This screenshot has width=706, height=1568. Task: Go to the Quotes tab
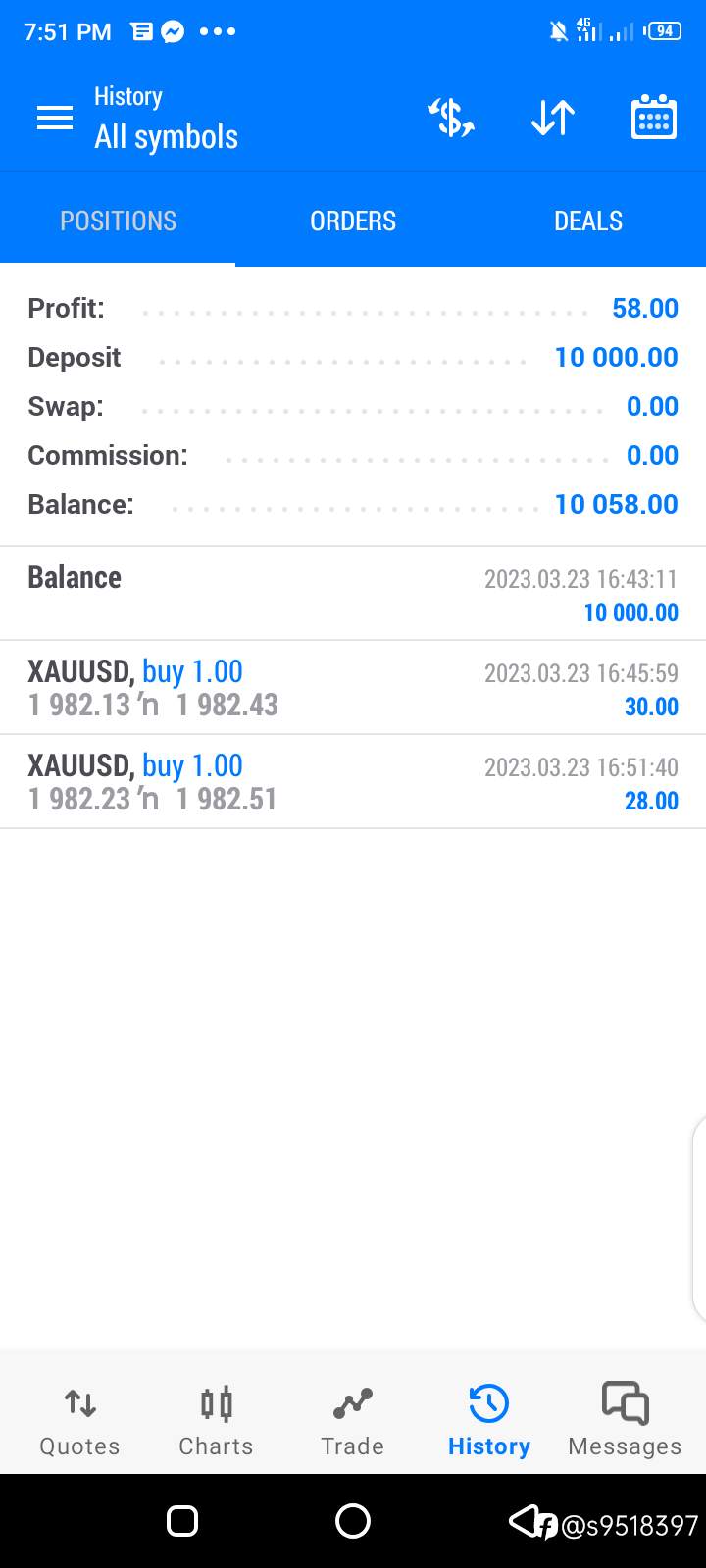pos(79,1421)
